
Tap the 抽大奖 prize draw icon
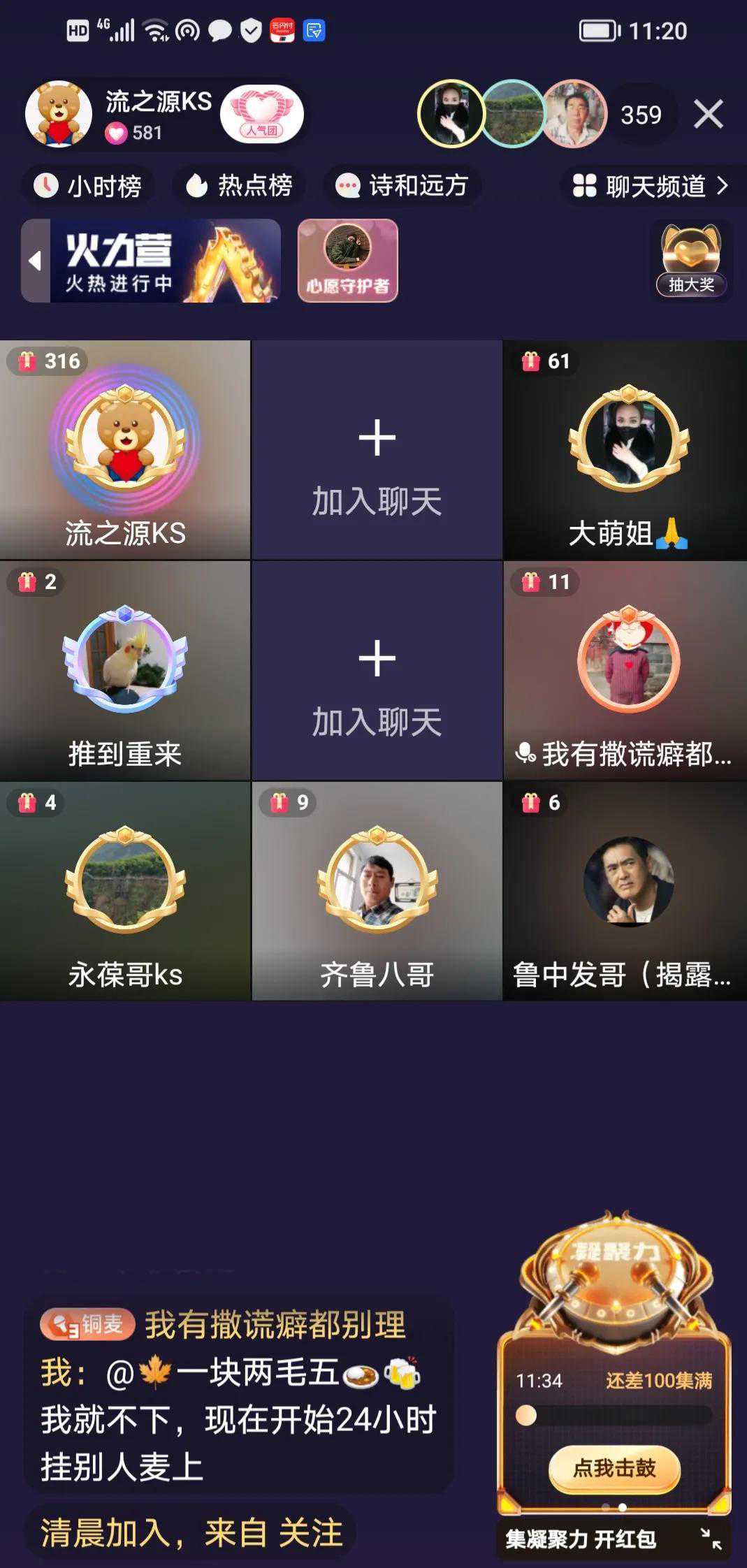(691, 261)
